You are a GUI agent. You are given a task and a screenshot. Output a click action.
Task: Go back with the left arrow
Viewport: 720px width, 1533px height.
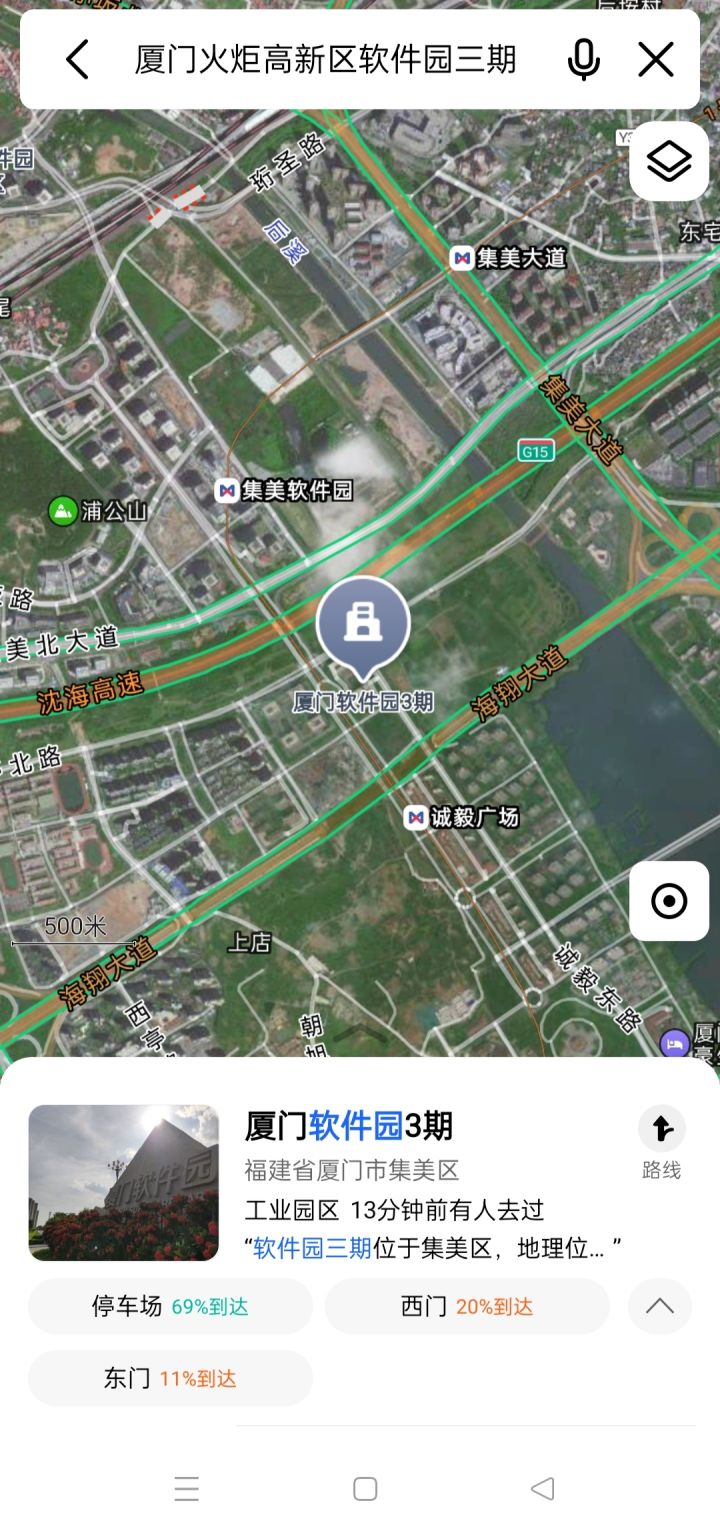point(77,59)
